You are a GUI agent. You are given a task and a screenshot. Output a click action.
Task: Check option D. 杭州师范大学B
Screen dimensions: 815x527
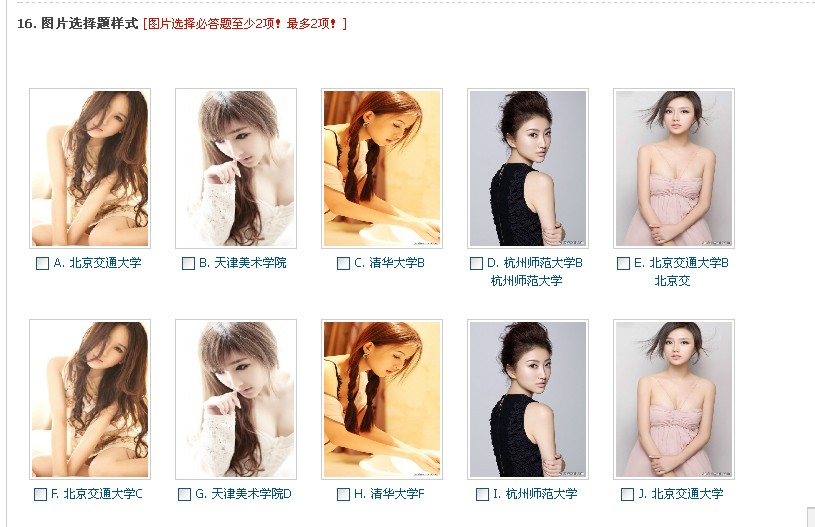pyautogui.click(x=476, y=264)
